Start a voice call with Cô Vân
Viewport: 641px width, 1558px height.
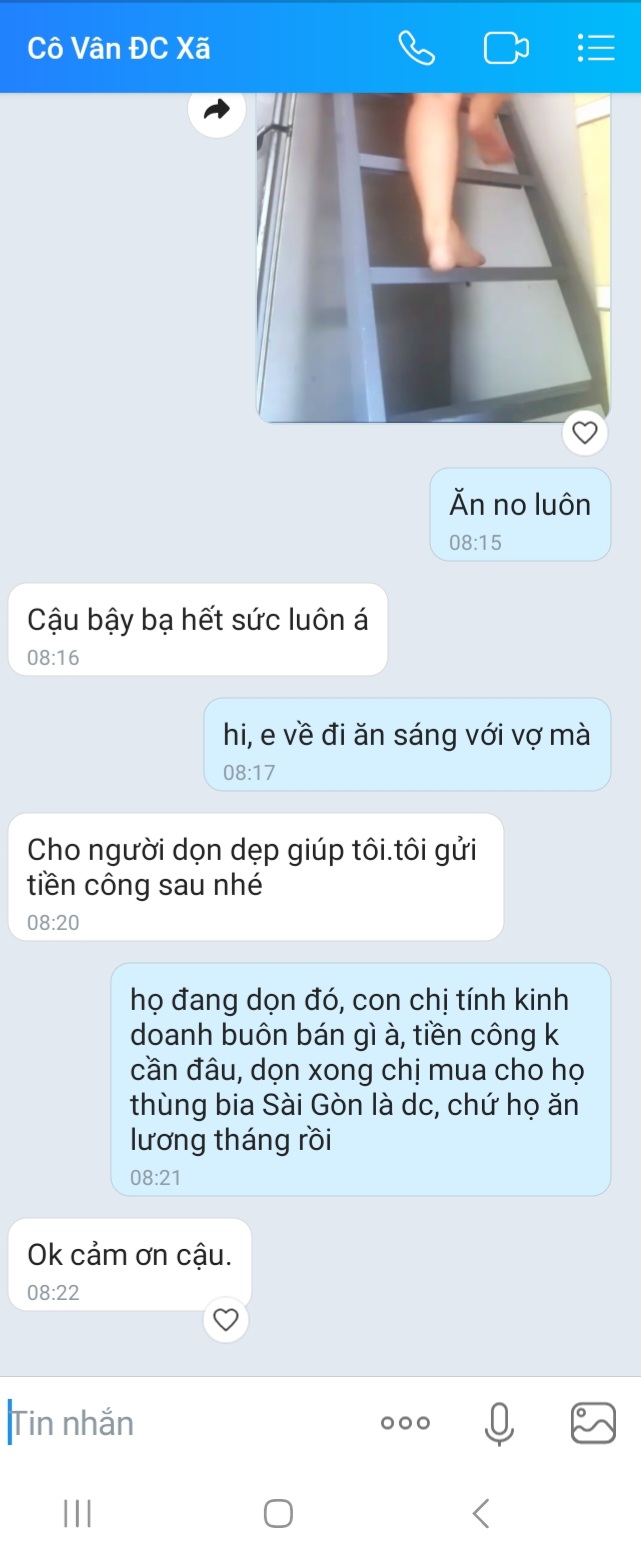[416, 48]
